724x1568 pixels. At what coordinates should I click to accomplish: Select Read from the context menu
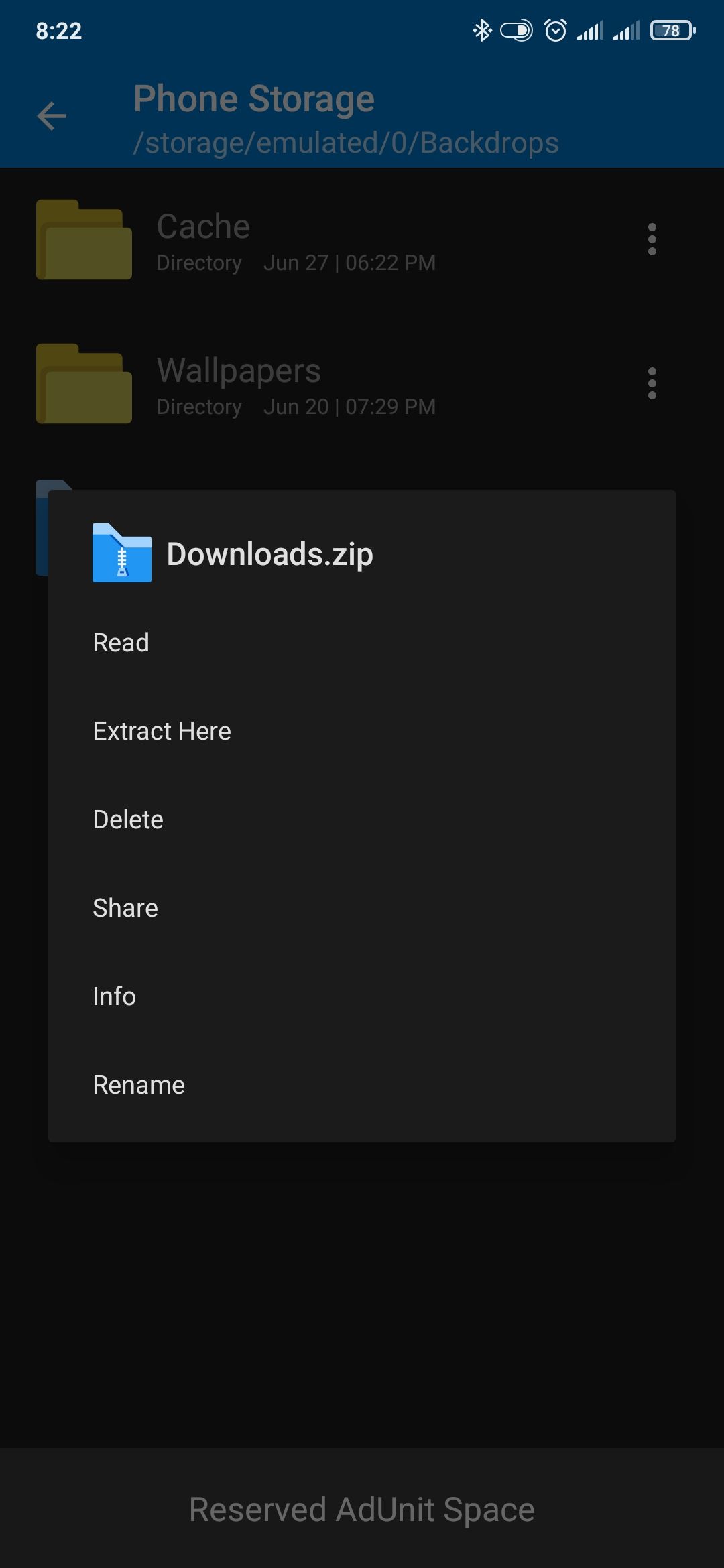tap(121, 642)
